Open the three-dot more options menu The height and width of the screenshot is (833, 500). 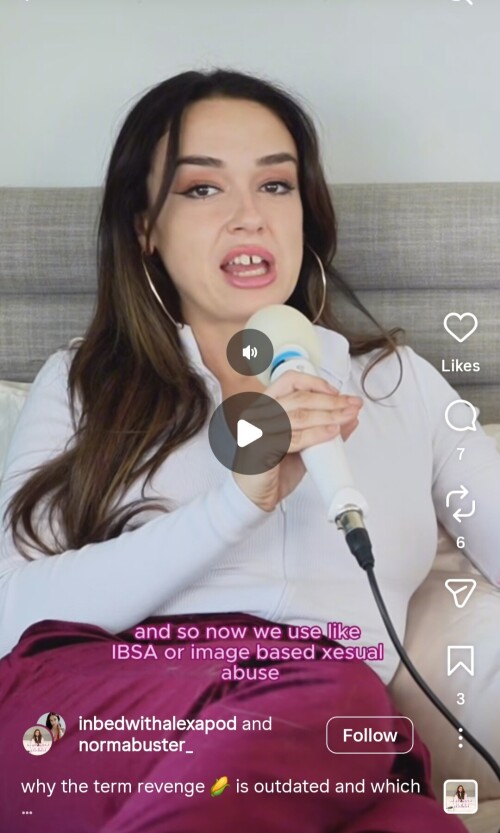tap(460, 738)
